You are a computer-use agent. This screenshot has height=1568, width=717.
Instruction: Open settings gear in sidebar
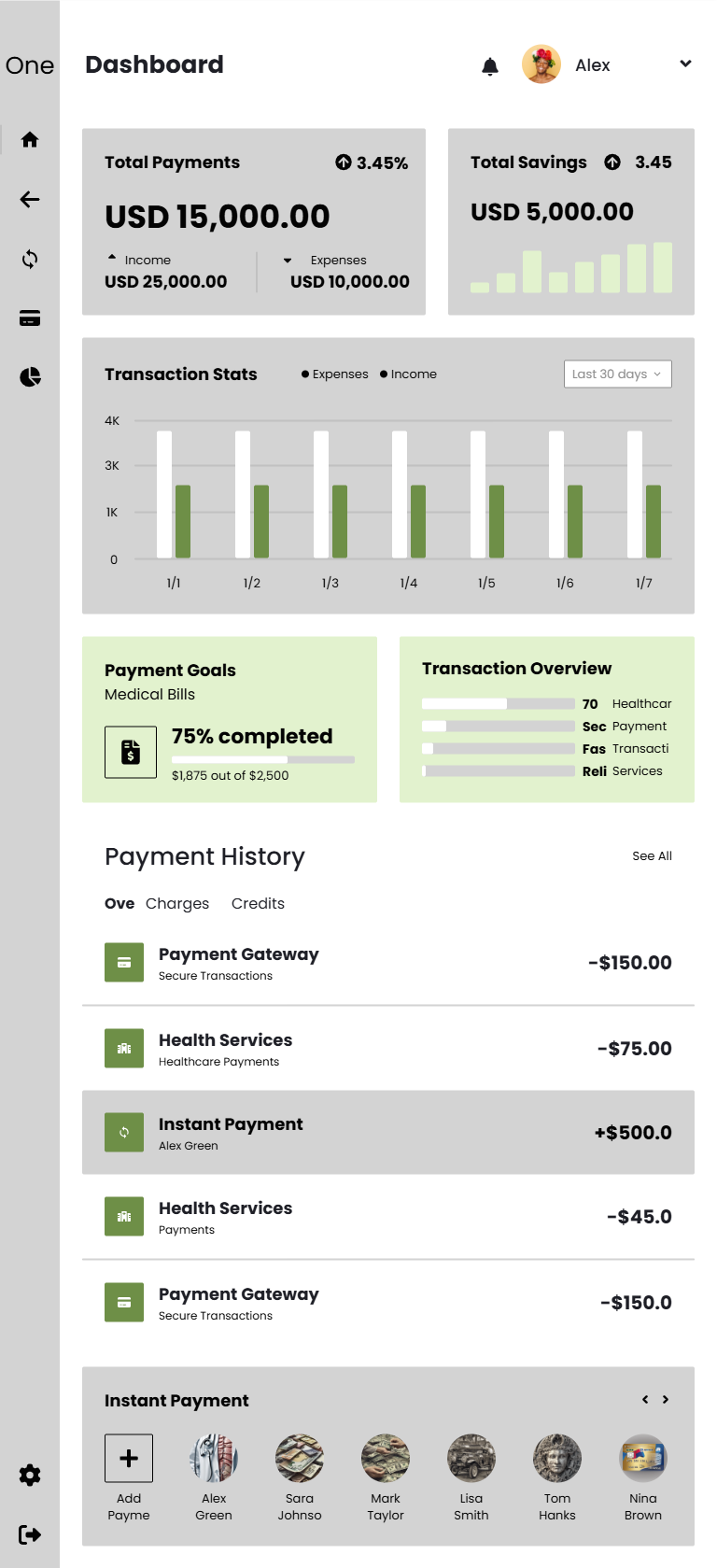coord(30,1476)
